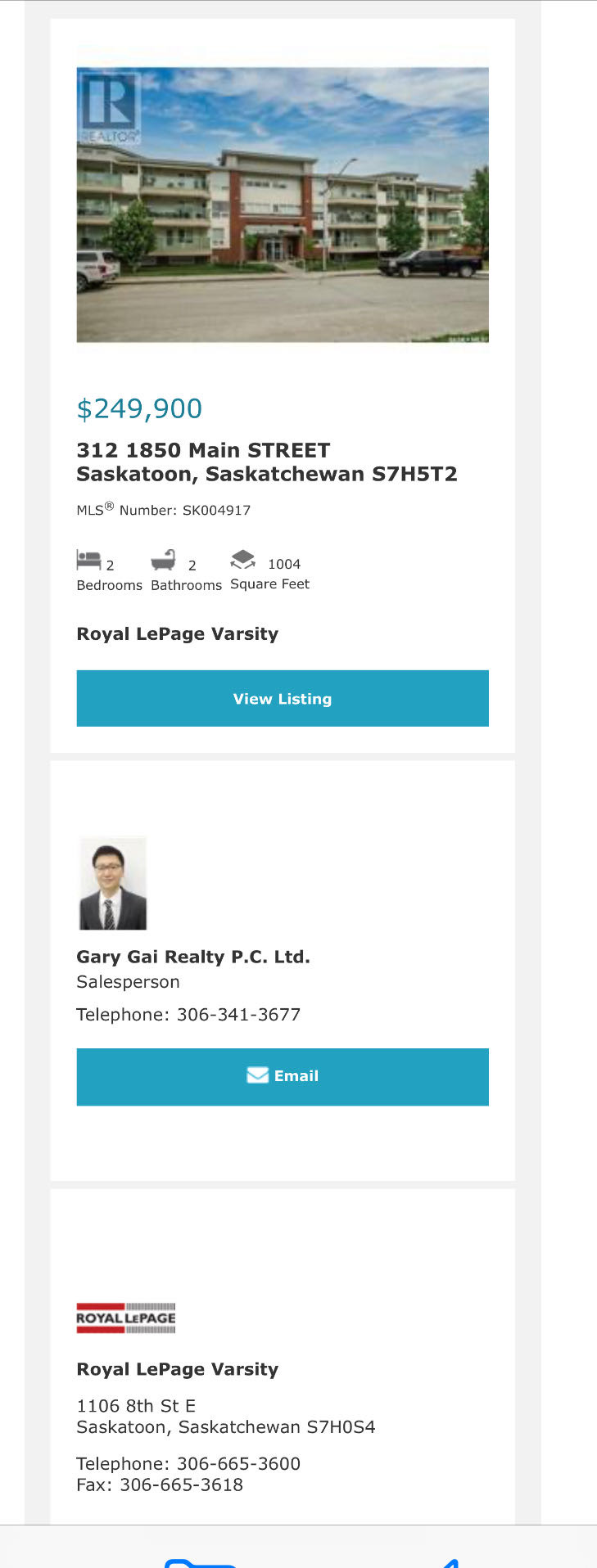Open the Royal LePage company logo
This screenshot has height=1568, width=597.
pos(126,1317)
